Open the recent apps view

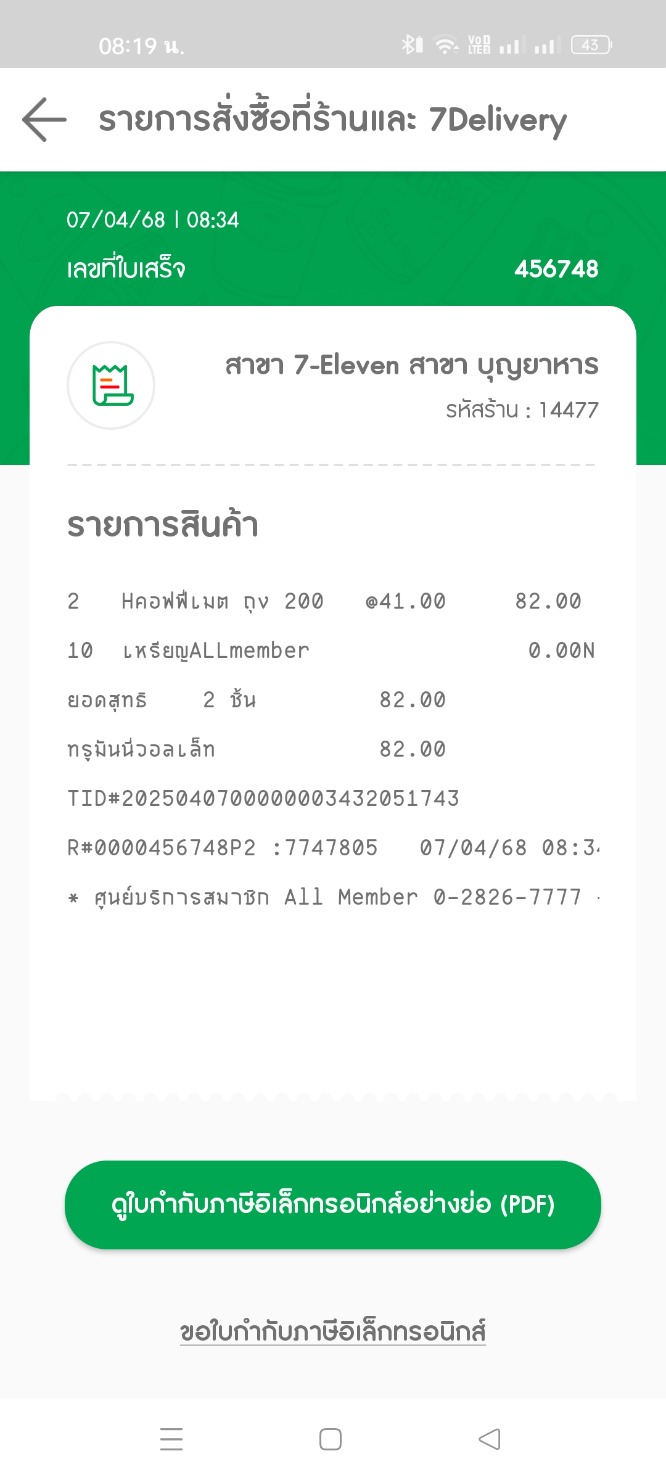[171, 1439]
